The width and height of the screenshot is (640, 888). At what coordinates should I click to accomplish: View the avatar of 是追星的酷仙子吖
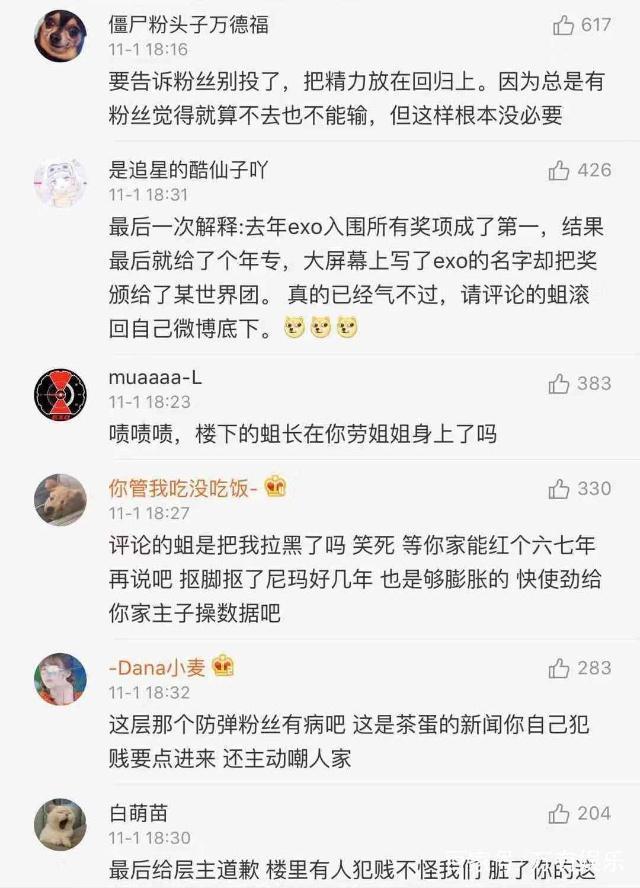60,182
